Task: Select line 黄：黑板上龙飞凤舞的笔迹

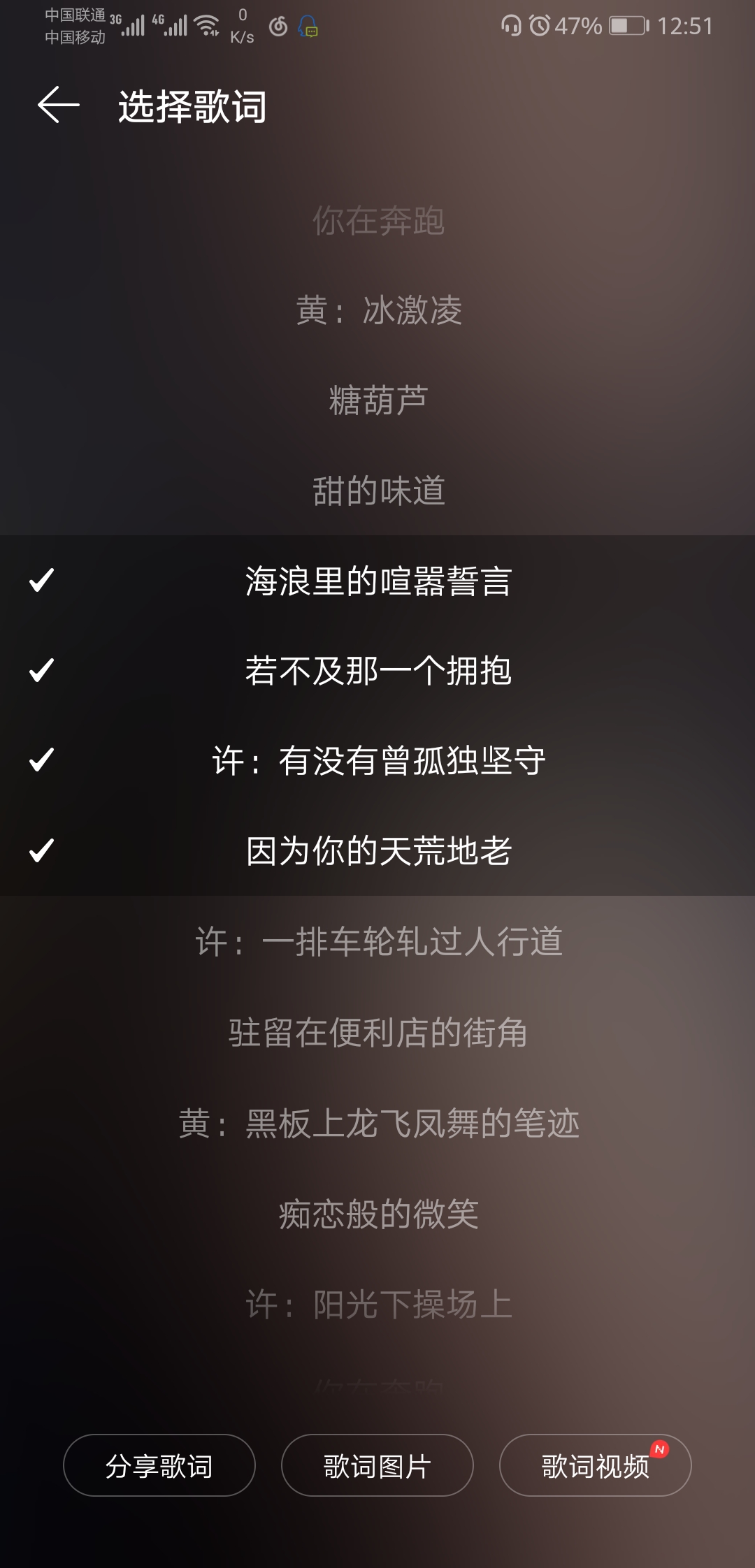Action: coord(377,1123)
